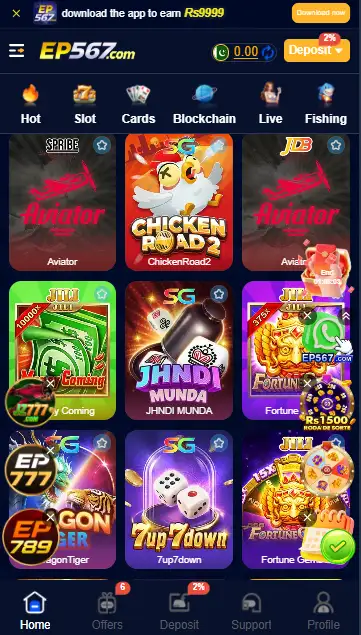The height and width of the screenshot is (635, 361).
Task: Select the Slot category
Action: [x=85, y=104]
